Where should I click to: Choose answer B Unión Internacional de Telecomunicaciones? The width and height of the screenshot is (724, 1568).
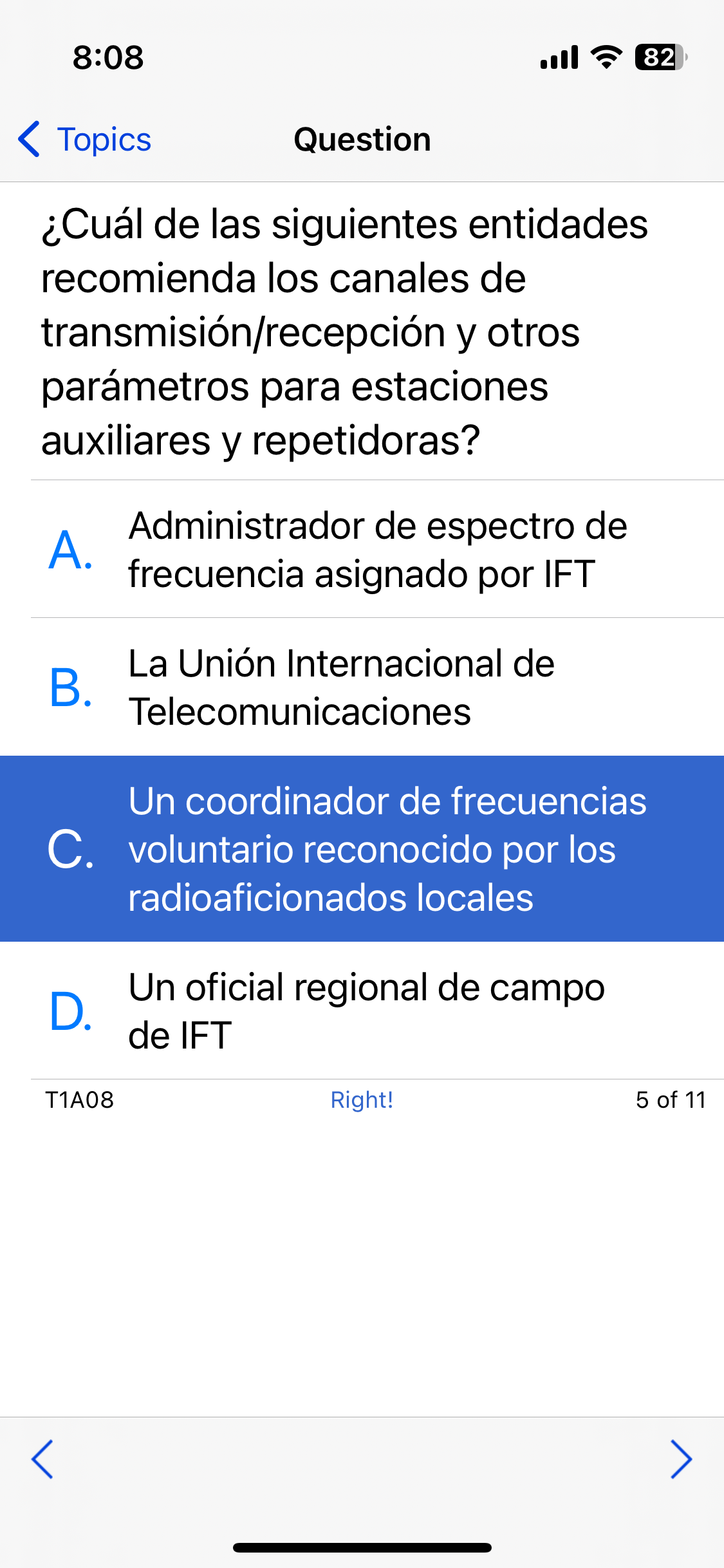tap(362, 687)
